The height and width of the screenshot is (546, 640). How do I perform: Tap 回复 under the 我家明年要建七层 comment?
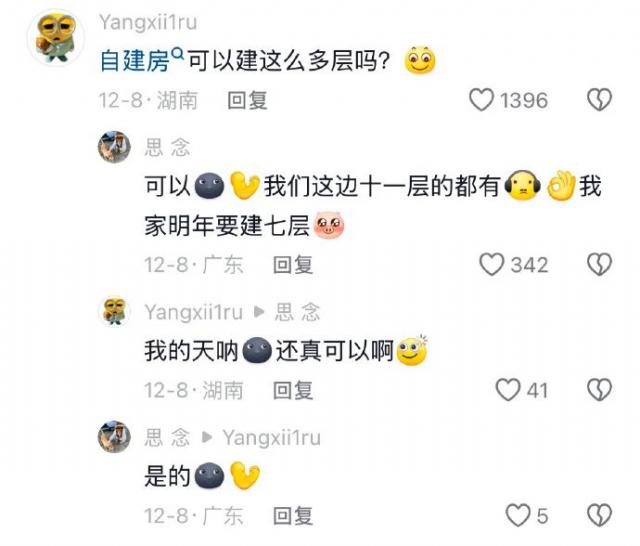click(293, 264)
